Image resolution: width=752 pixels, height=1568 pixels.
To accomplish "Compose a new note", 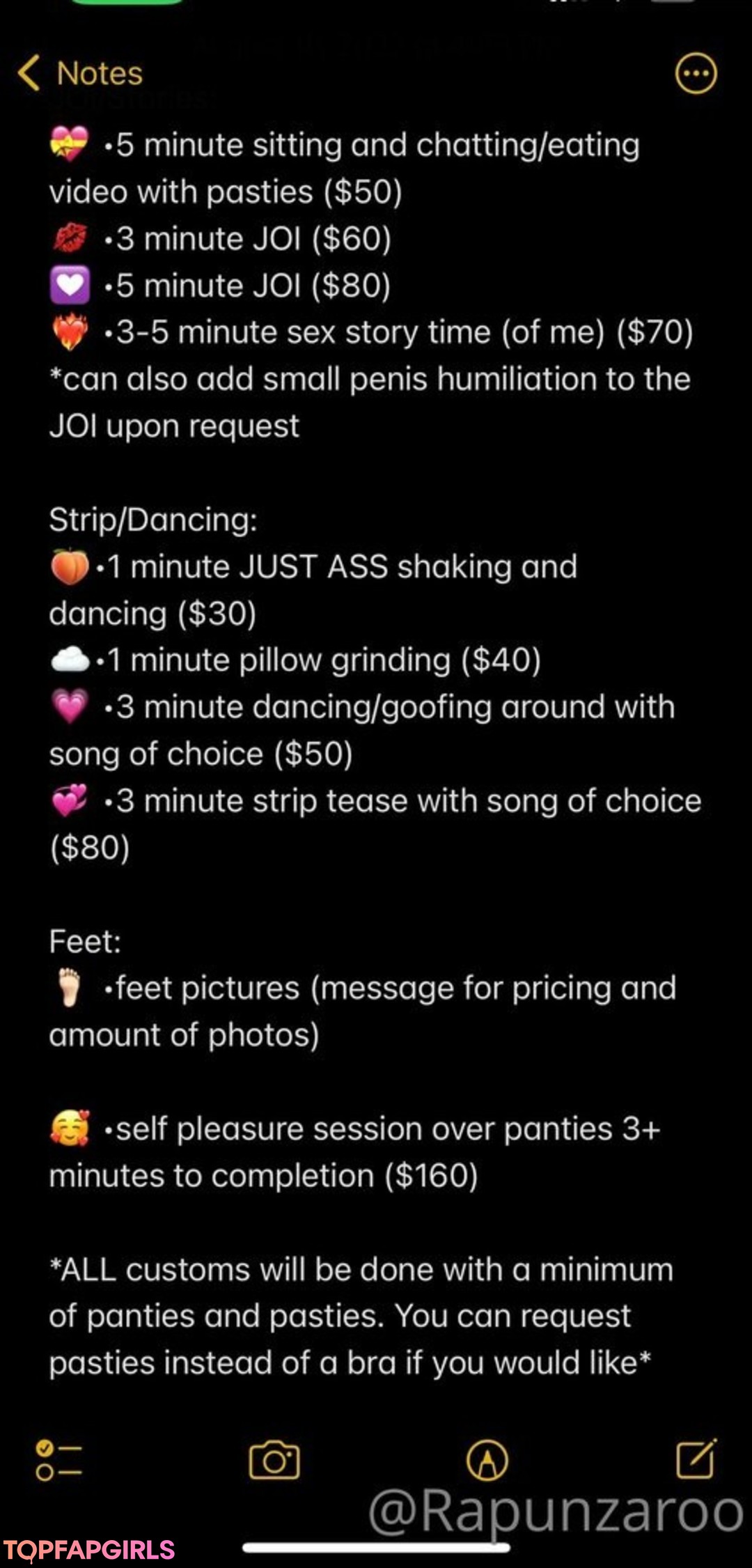I will (696, 1458).
